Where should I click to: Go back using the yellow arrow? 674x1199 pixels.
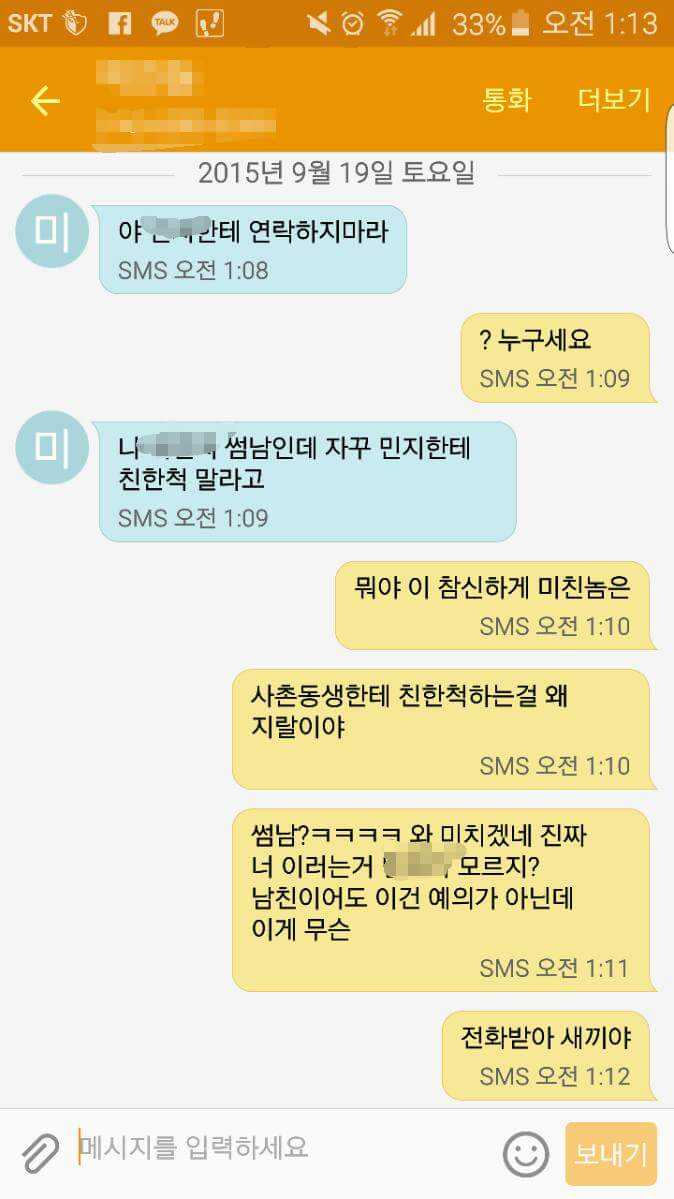45,100
